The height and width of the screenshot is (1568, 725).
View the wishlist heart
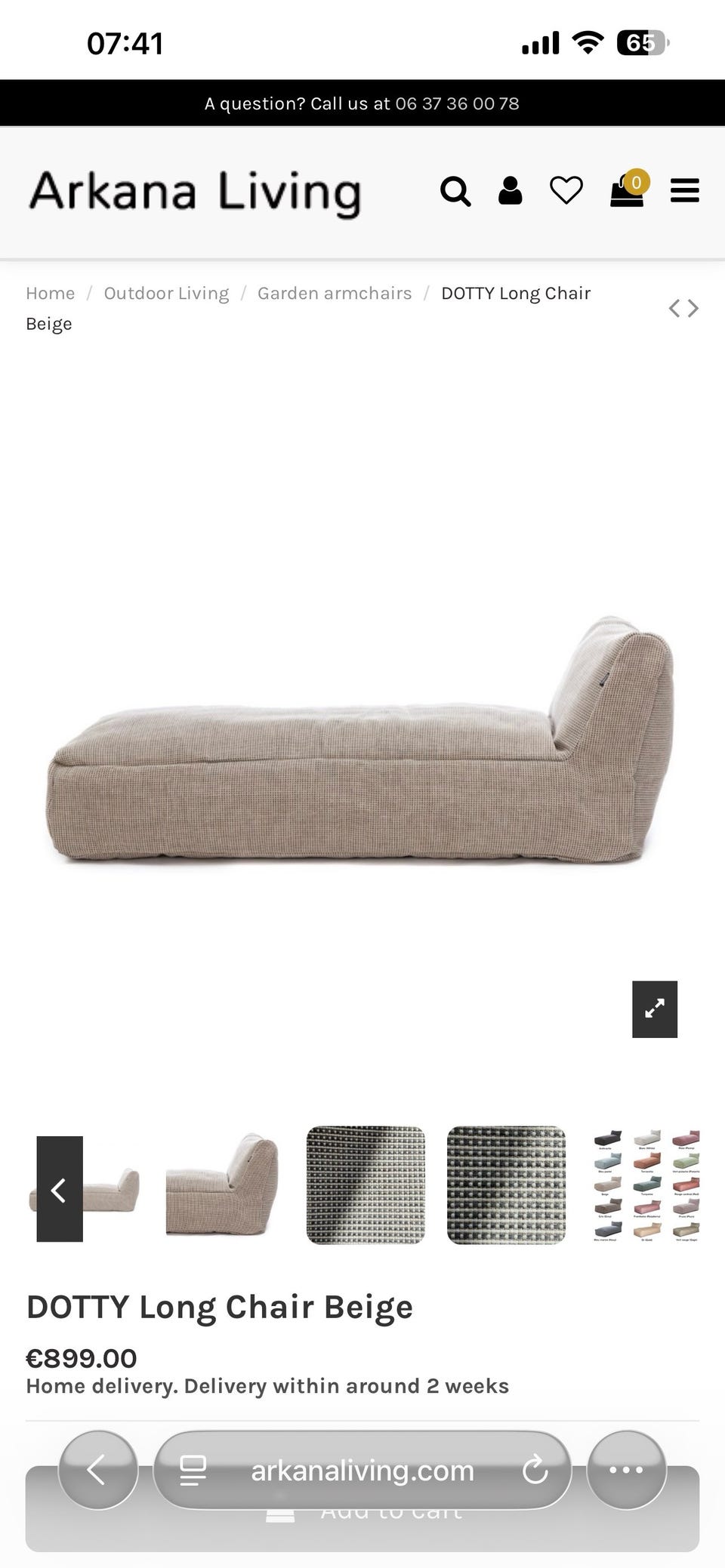pyautogui.click(x=566, y=191)
